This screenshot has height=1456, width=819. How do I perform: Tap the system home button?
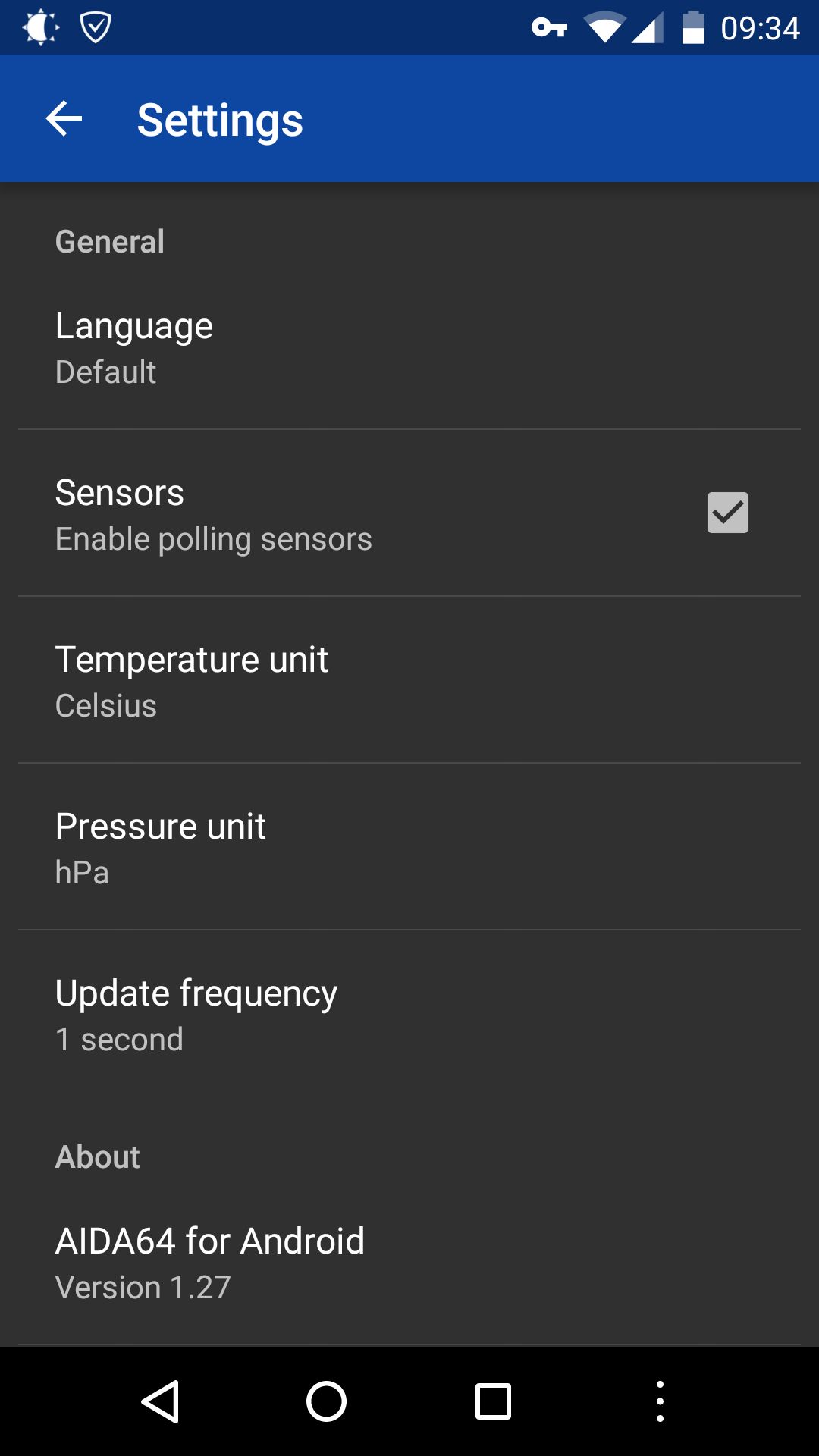326,1401
